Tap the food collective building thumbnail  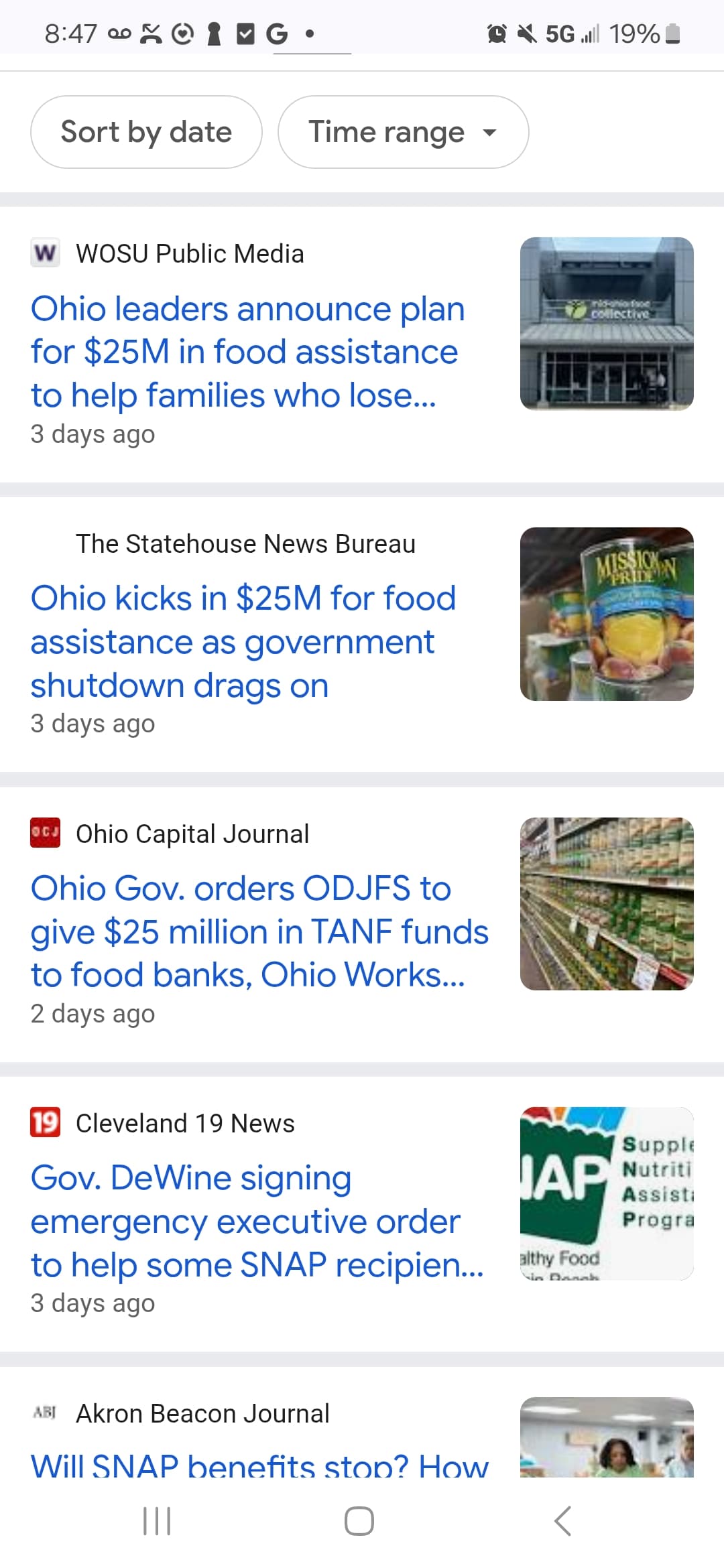tap(607, 324)
